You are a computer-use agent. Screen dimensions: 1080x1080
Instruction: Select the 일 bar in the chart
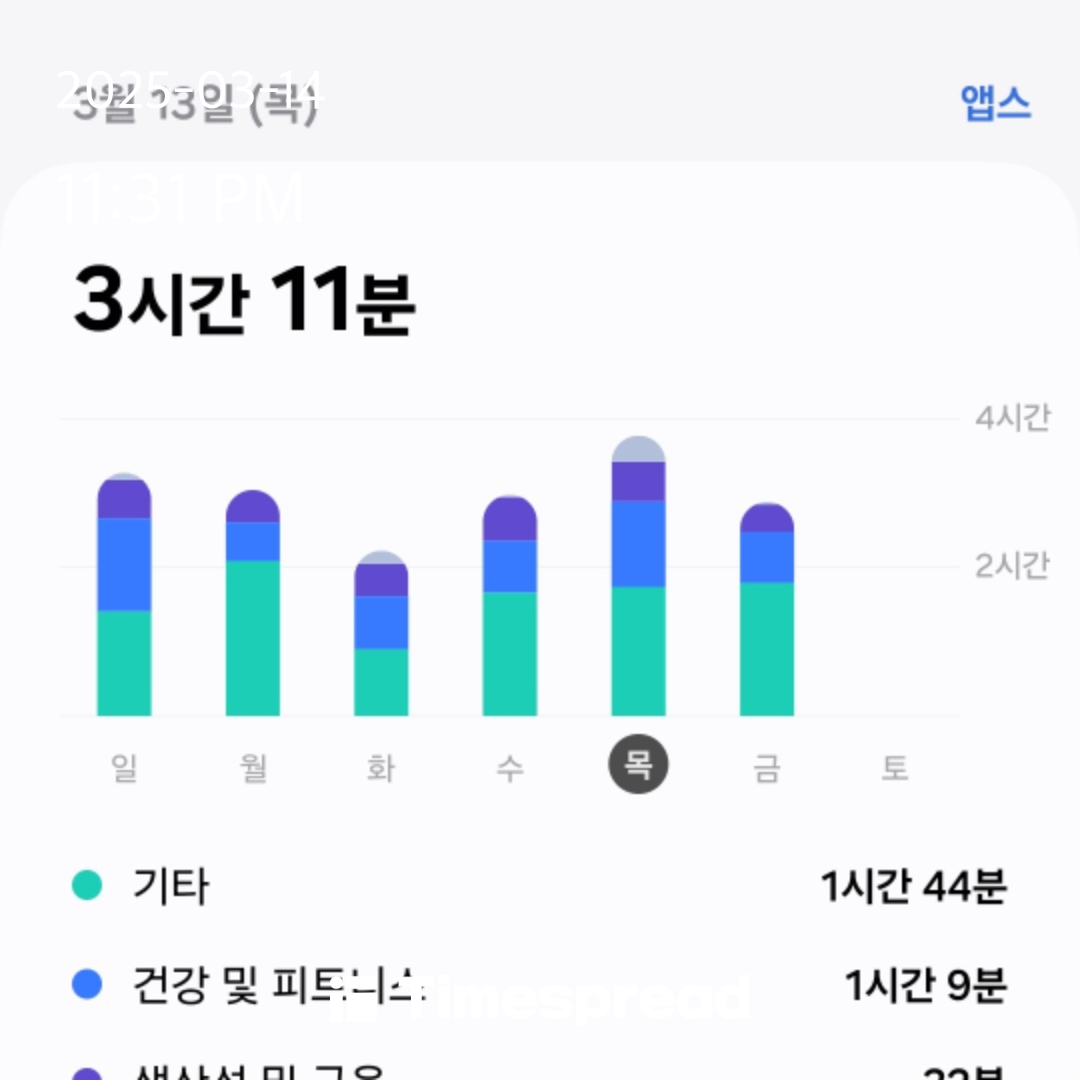click(x=124, y=600)
